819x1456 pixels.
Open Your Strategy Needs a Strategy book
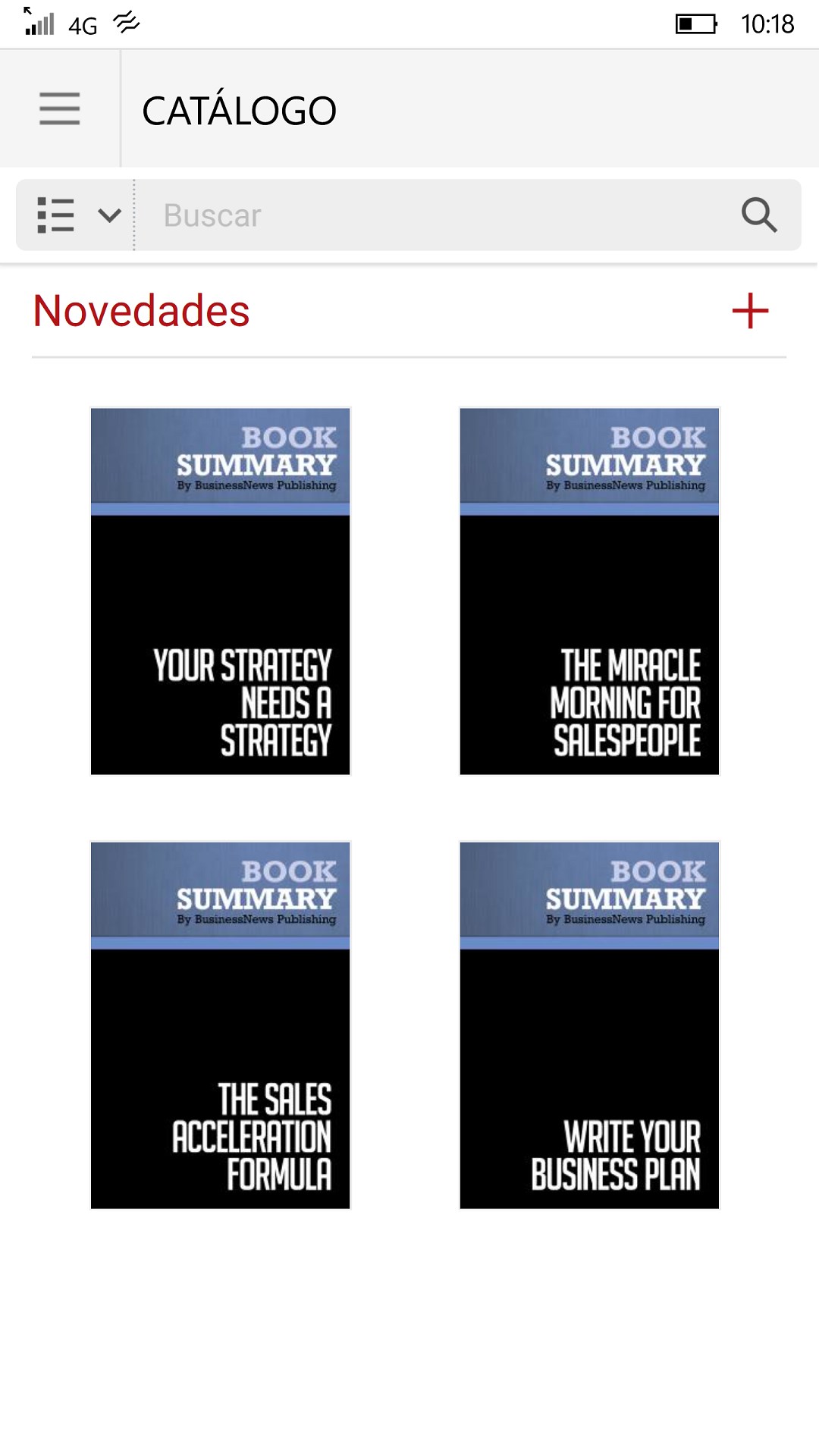(220, 591)
